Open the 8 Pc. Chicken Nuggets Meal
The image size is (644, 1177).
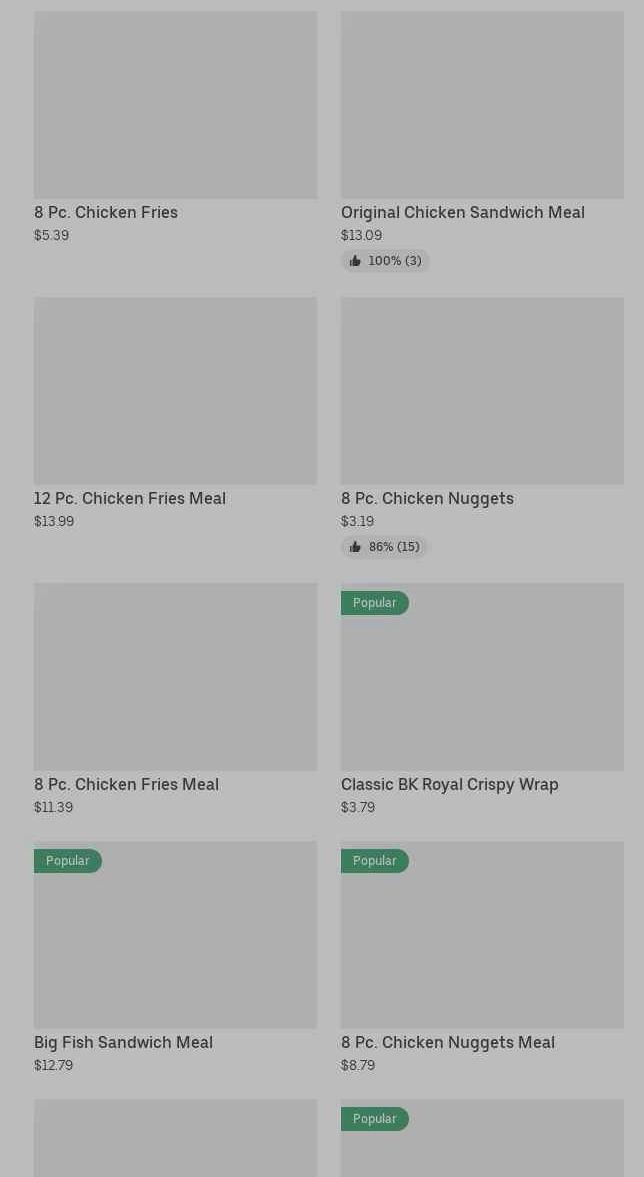tap(482, 958)
